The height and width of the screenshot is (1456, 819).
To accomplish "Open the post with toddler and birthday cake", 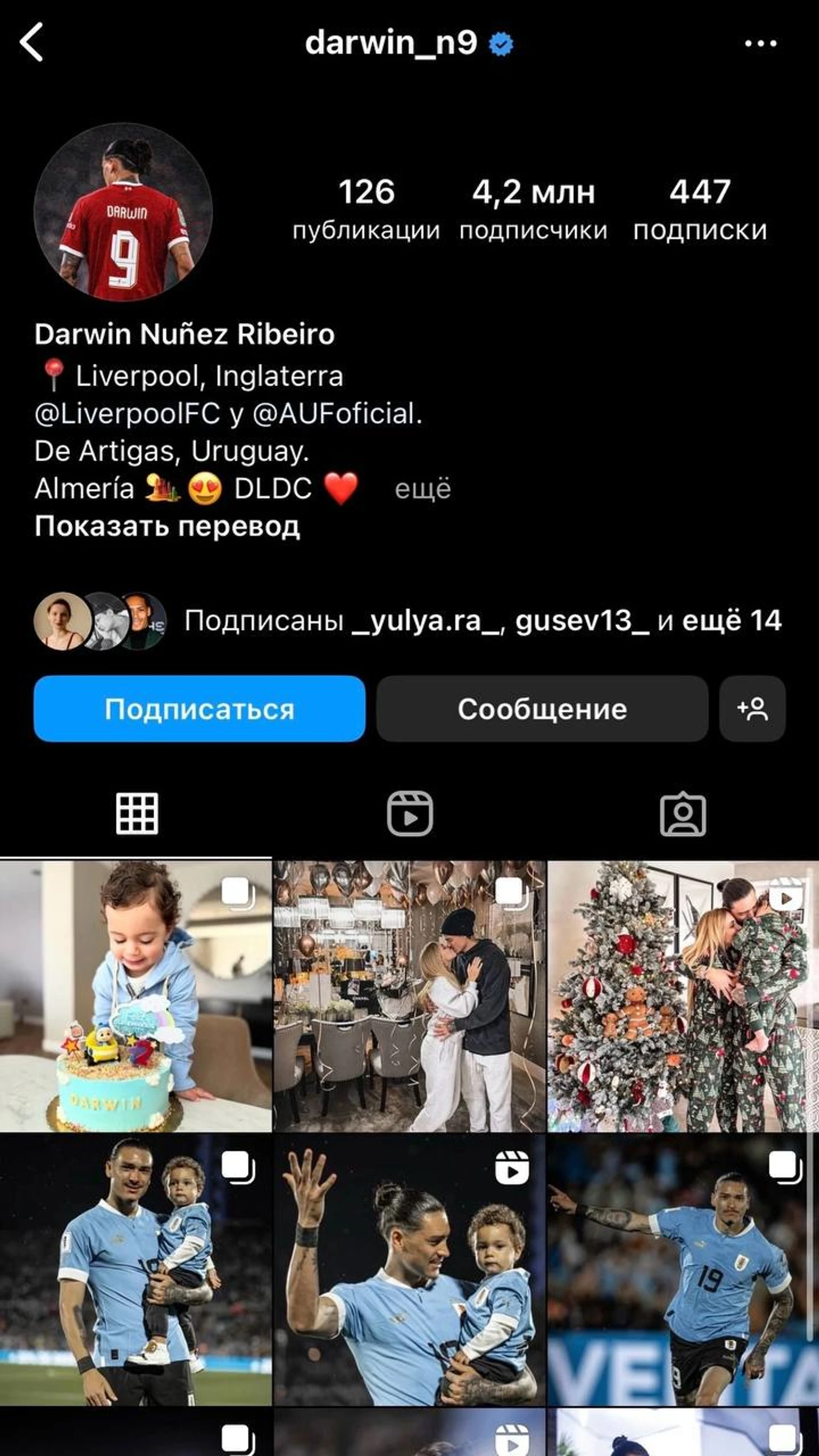I will (x=136, y=996).
